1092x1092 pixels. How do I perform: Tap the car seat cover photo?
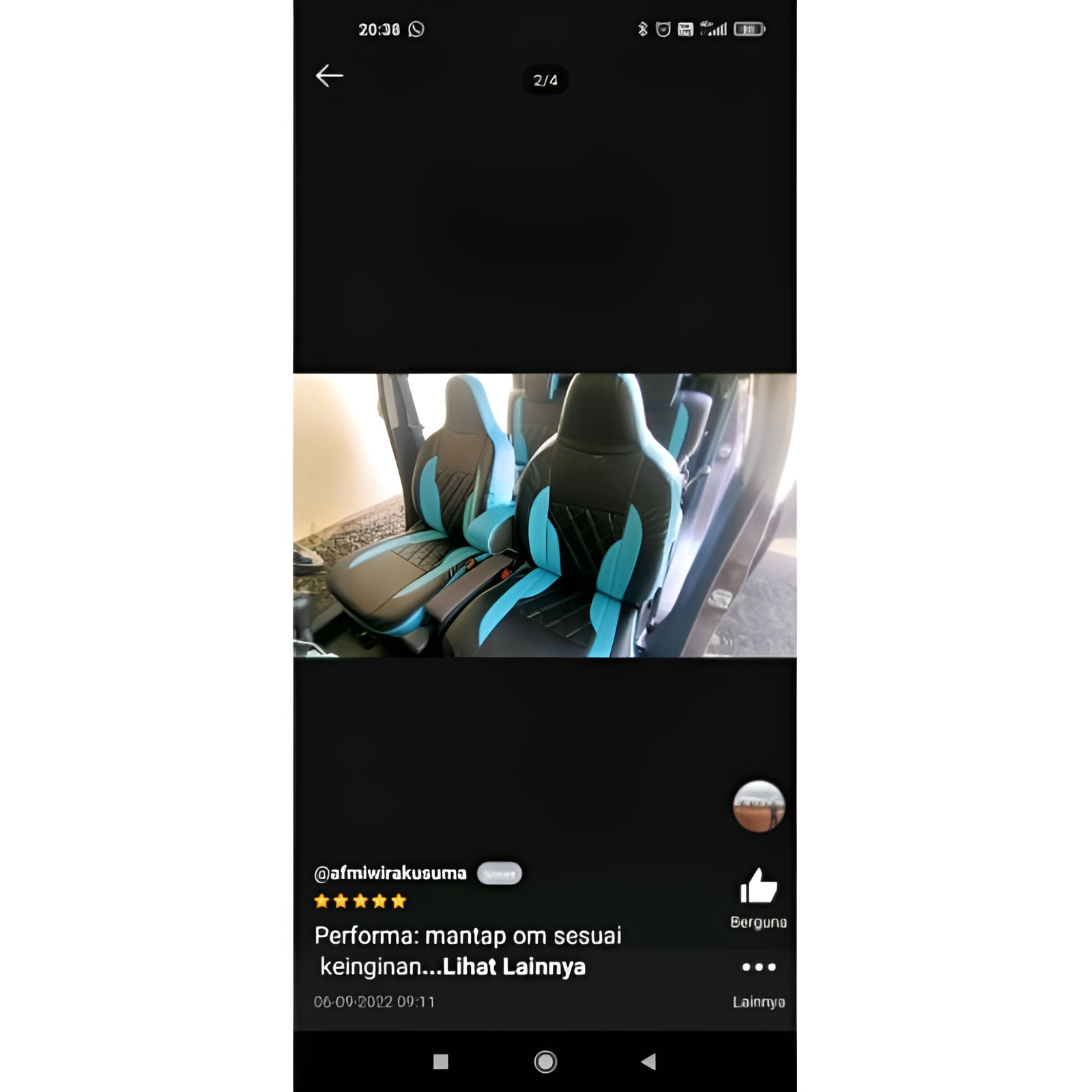pyautogui.click(x=545, y=515)
